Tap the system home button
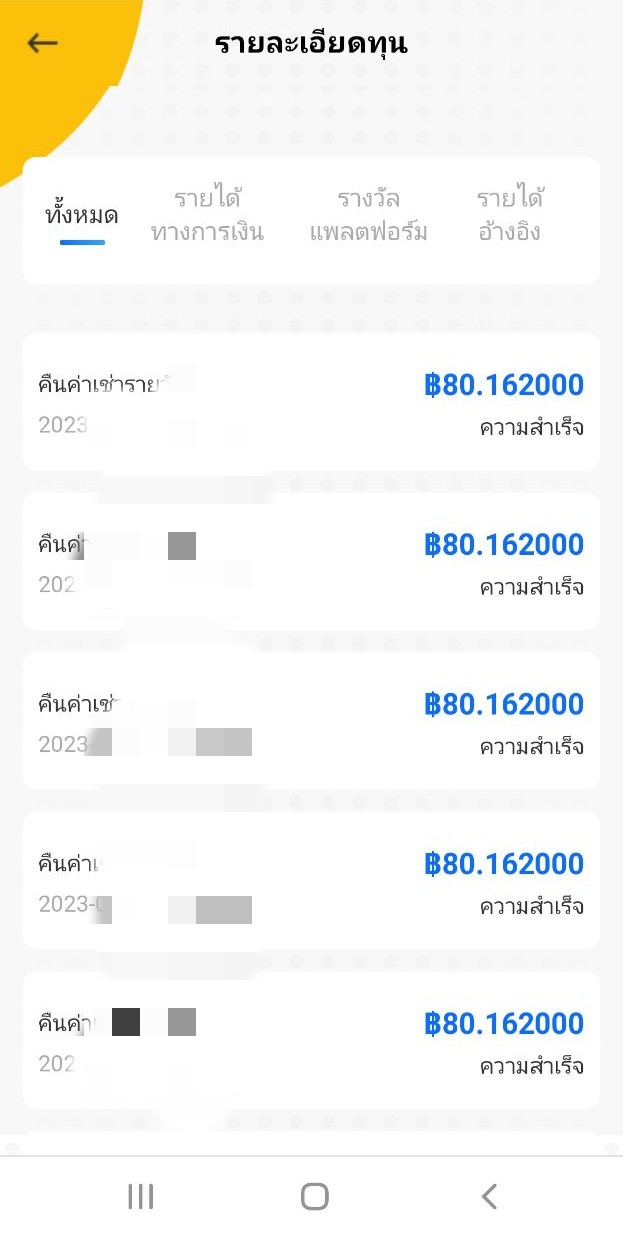623x1237 pixels. (315, 1196)
